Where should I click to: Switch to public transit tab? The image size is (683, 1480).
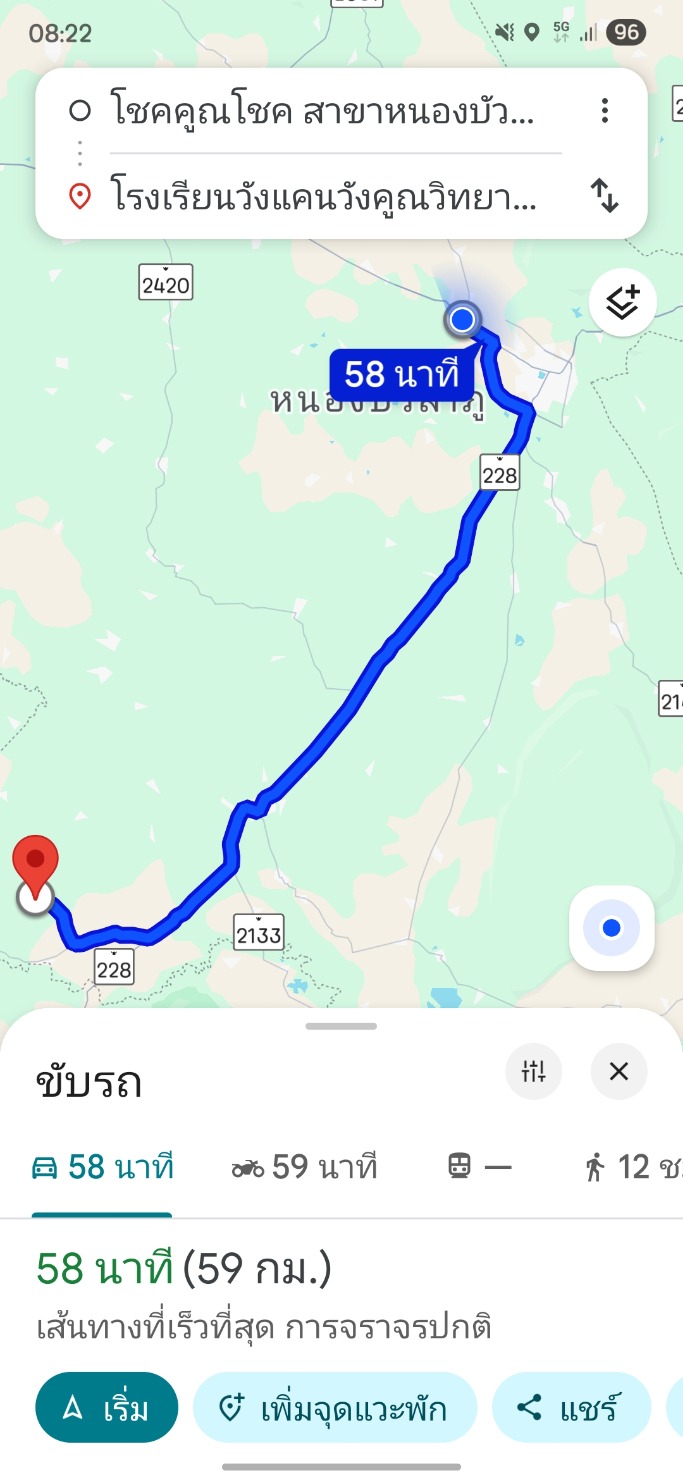[479, 1167]
